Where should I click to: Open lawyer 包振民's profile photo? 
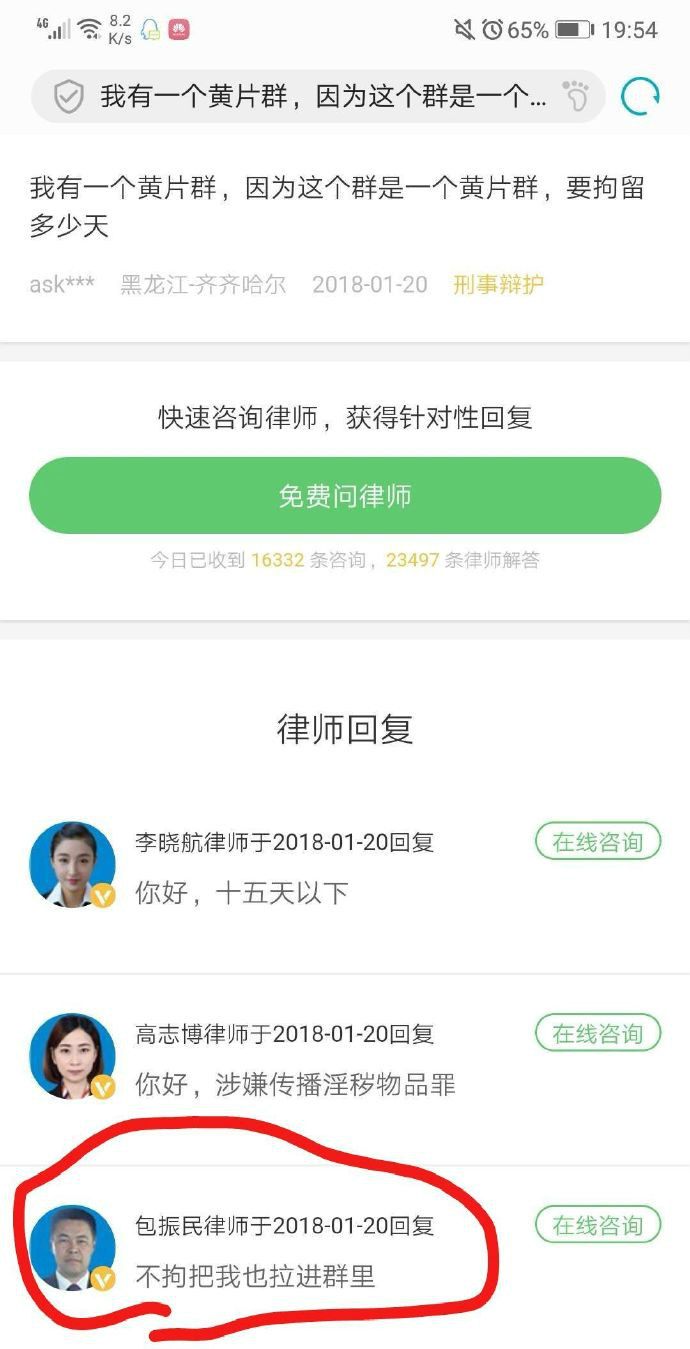[72, 1248]
